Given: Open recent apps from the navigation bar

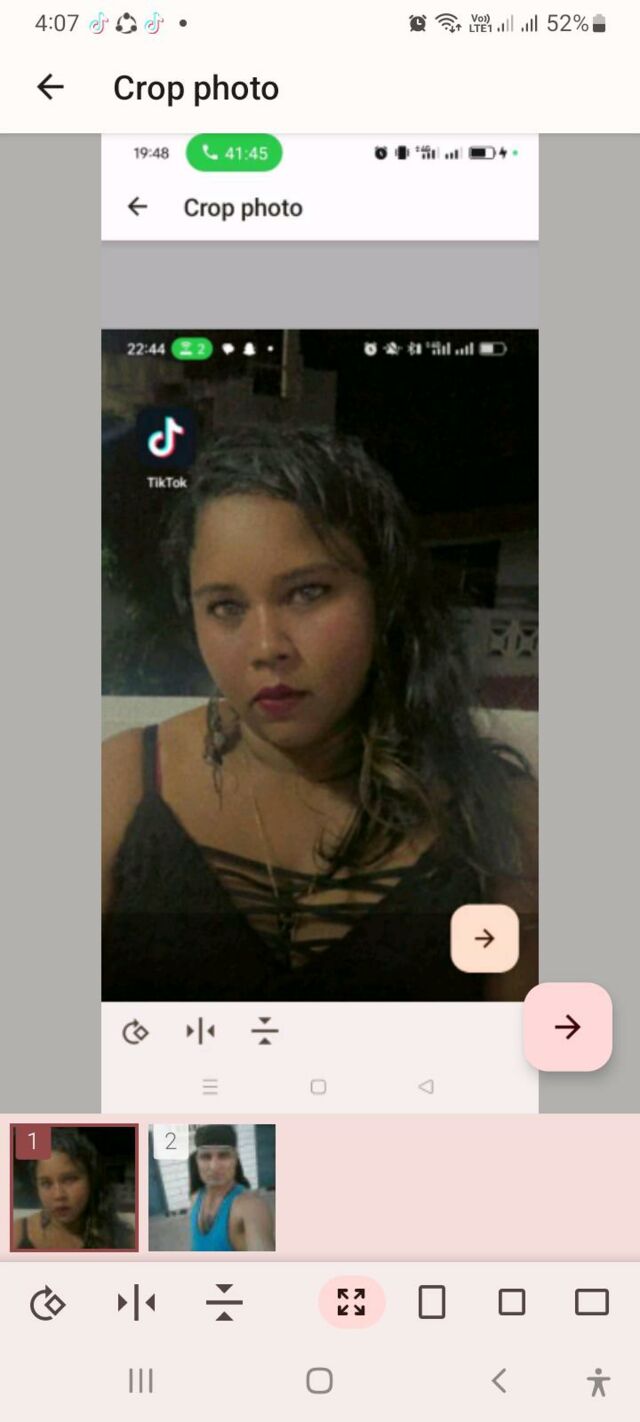Looking at the screenshot, I should 141,1381.
